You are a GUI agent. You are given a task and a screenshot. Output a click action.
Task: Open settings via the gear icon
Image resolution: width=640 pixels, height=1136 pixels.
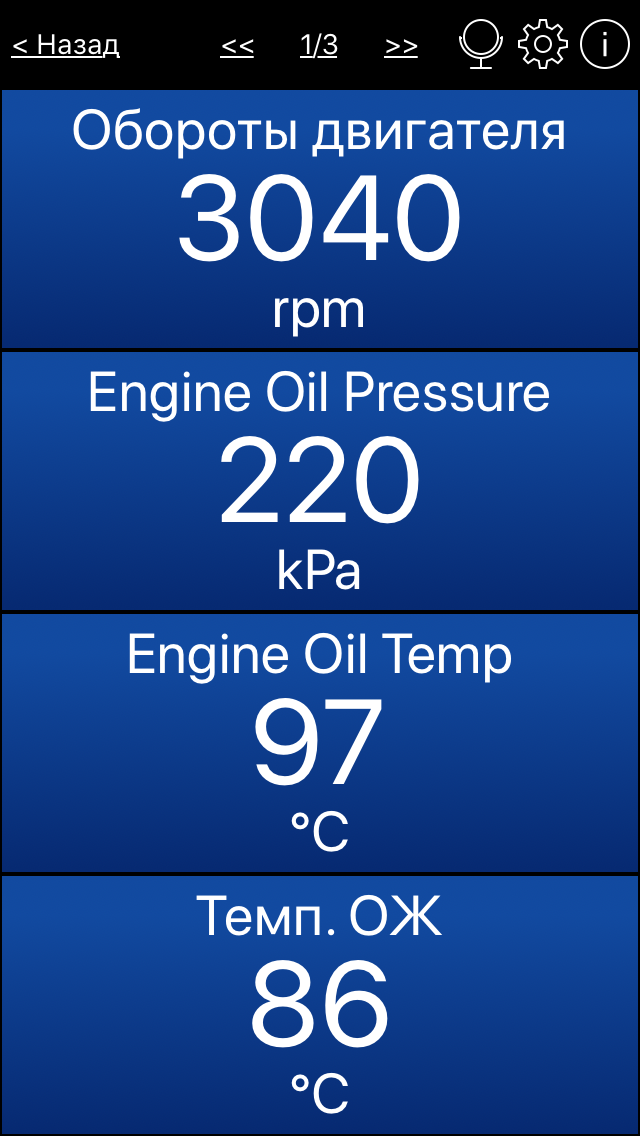click(543, 44)
